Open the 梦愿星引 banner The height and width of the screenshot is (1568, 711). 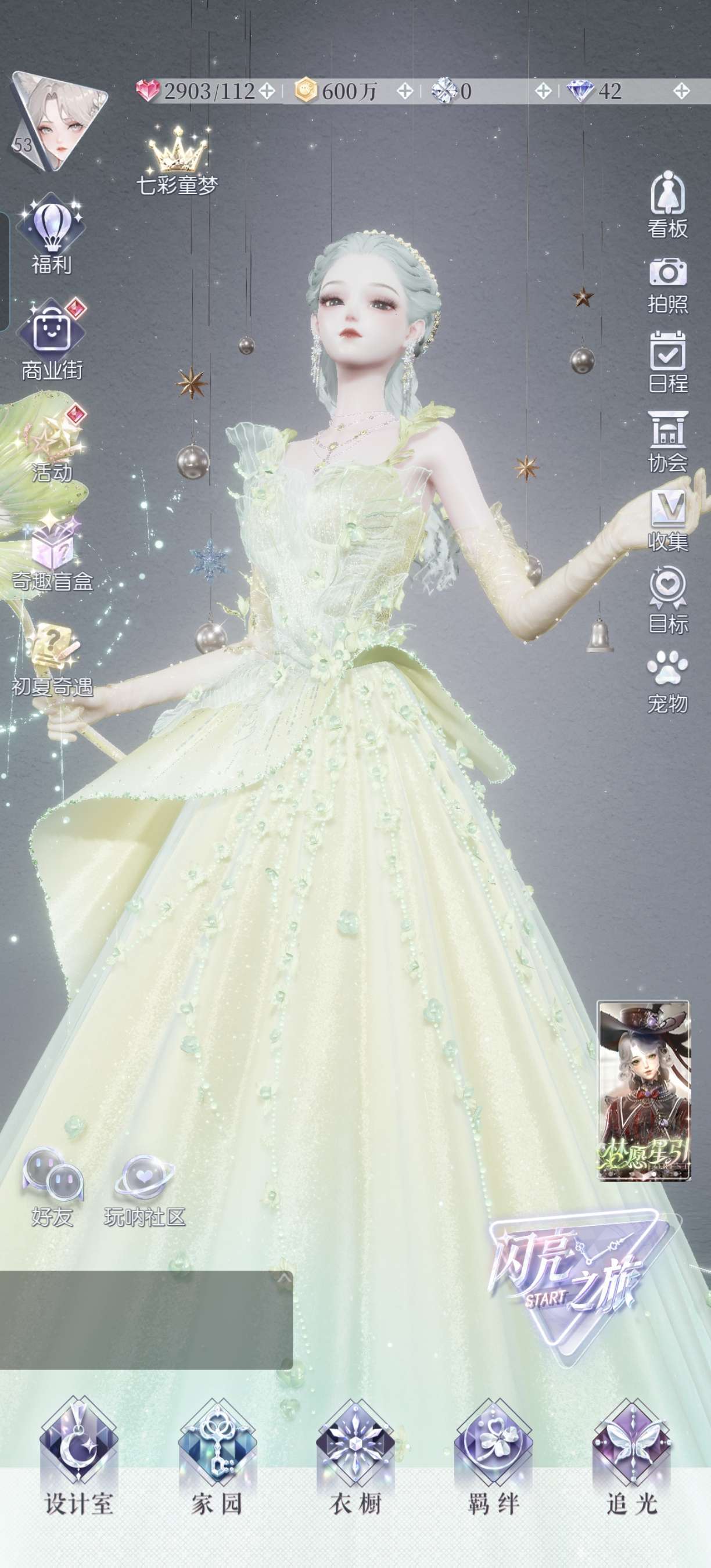644,1091
